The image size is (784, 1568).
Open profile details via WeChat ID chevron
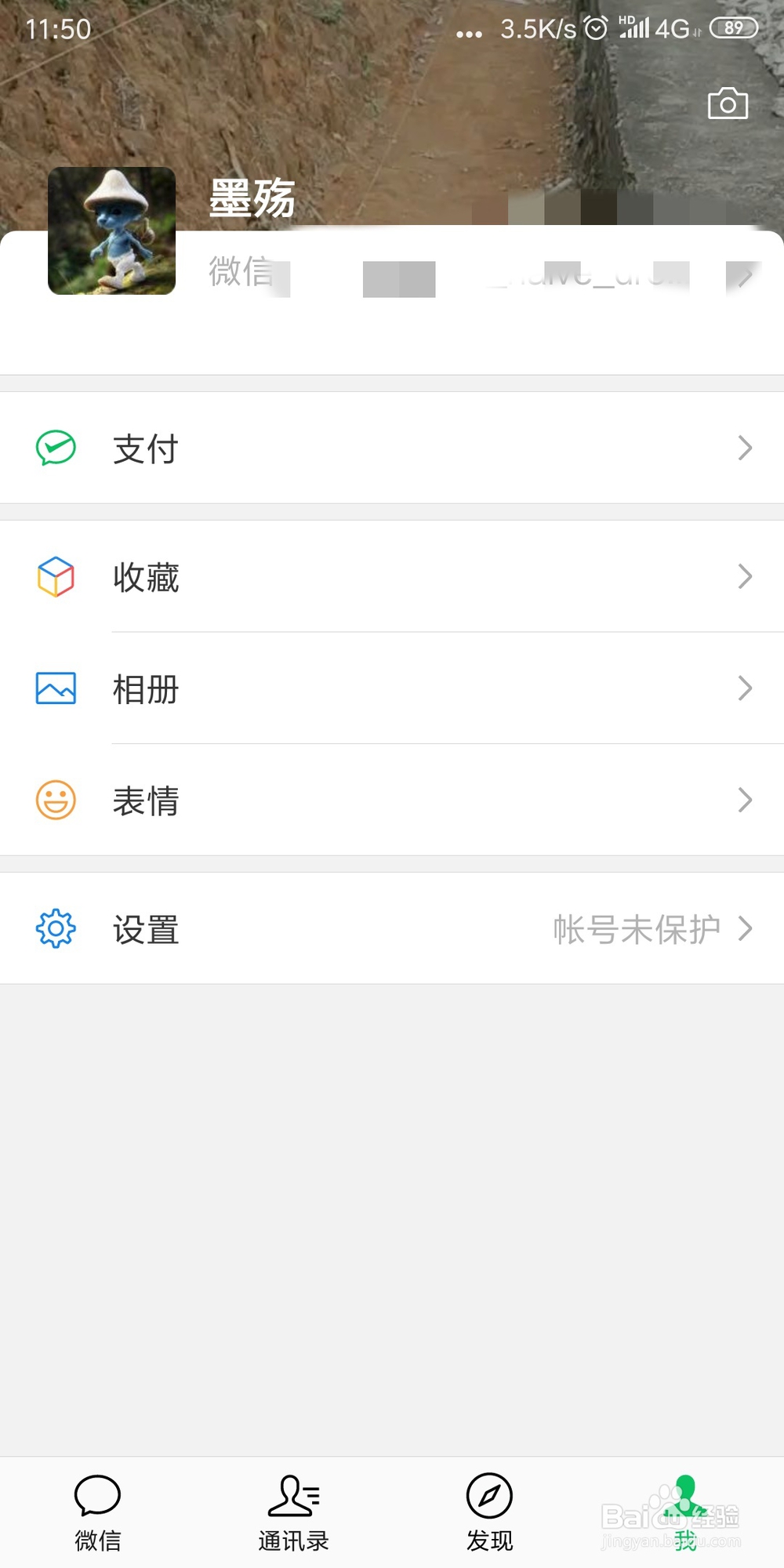coord(744,275)
